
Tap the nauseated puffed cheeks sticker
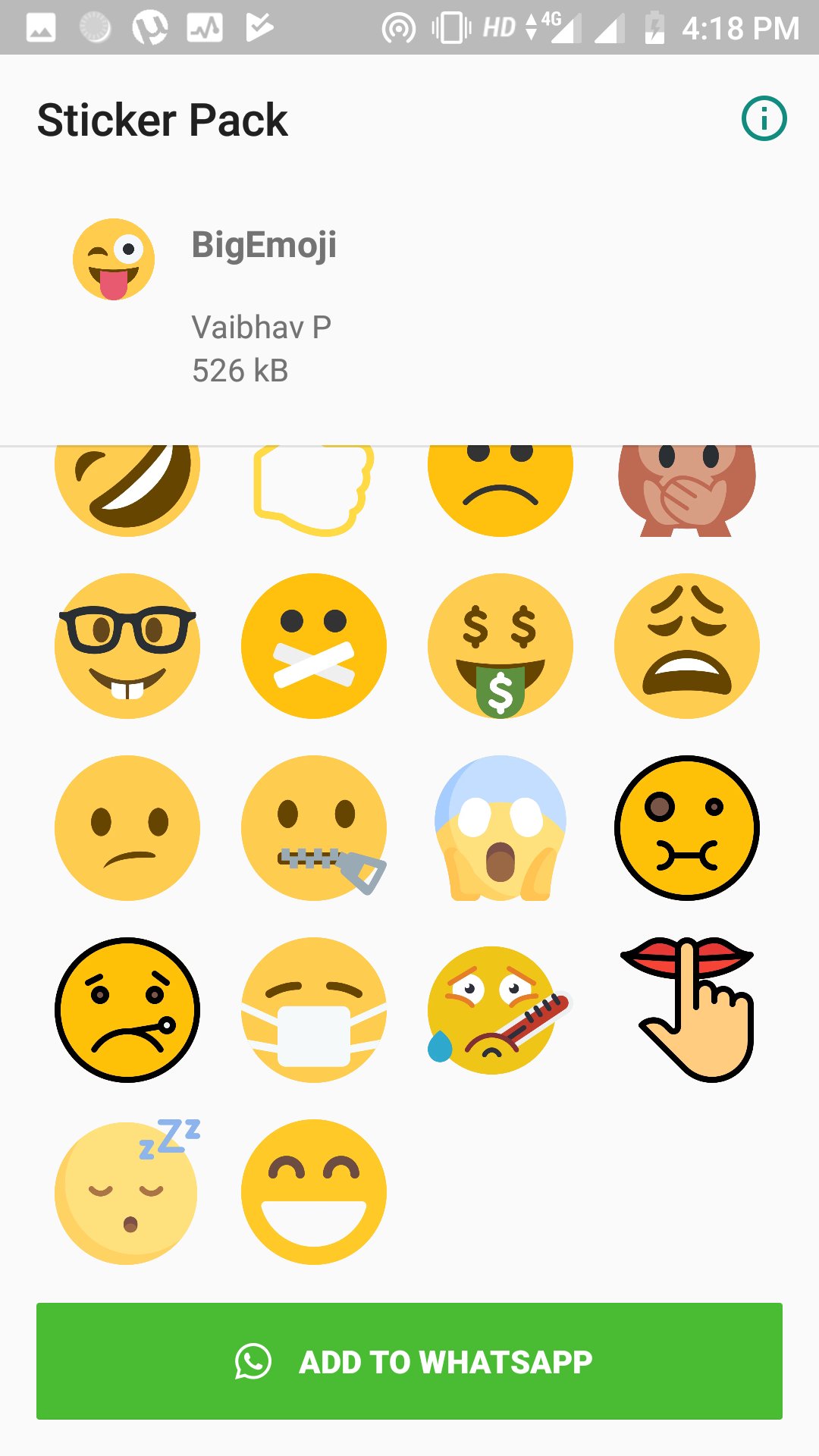[685, 828]
